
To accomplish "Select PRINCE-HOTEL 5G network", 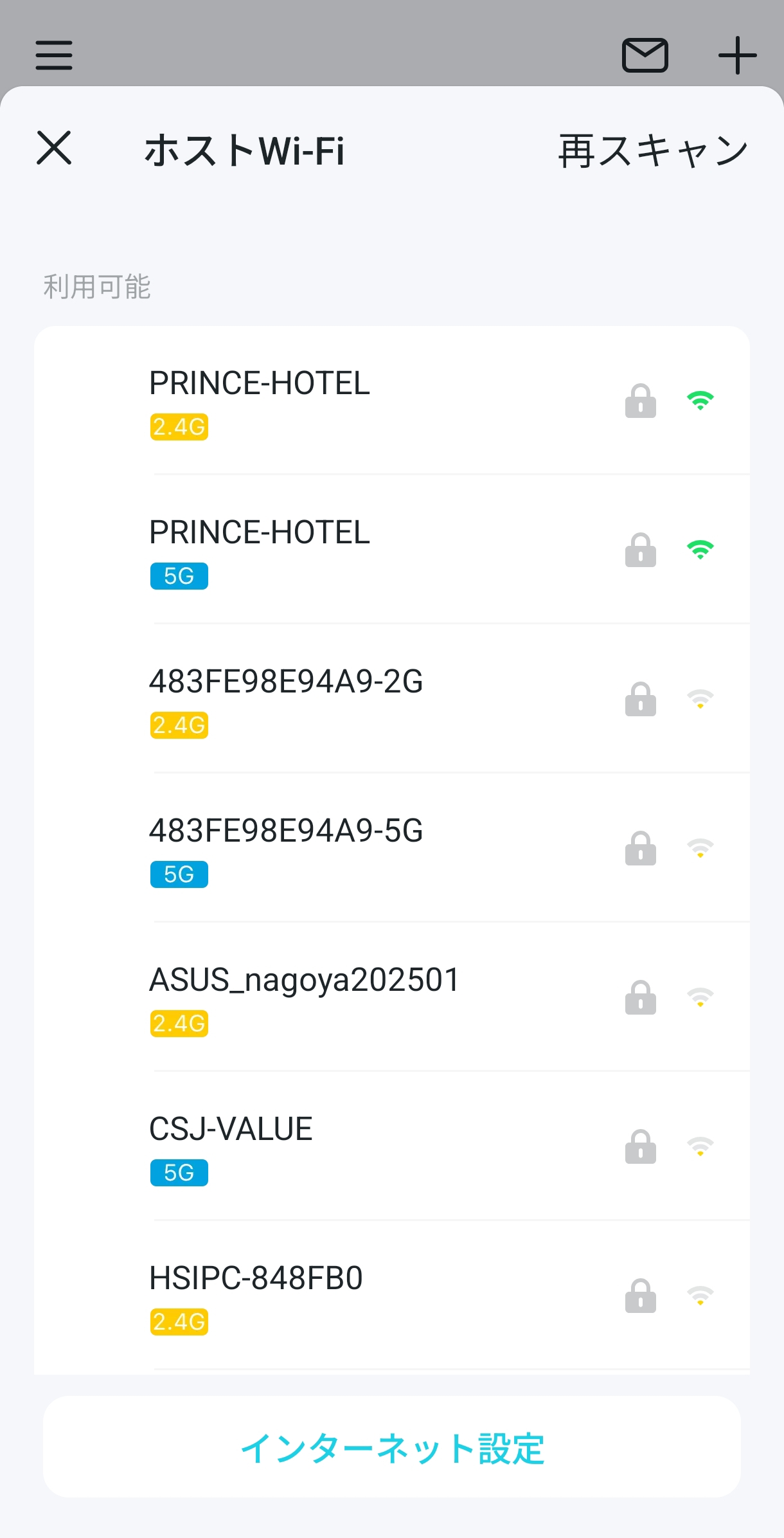I will tap(392, 550).
